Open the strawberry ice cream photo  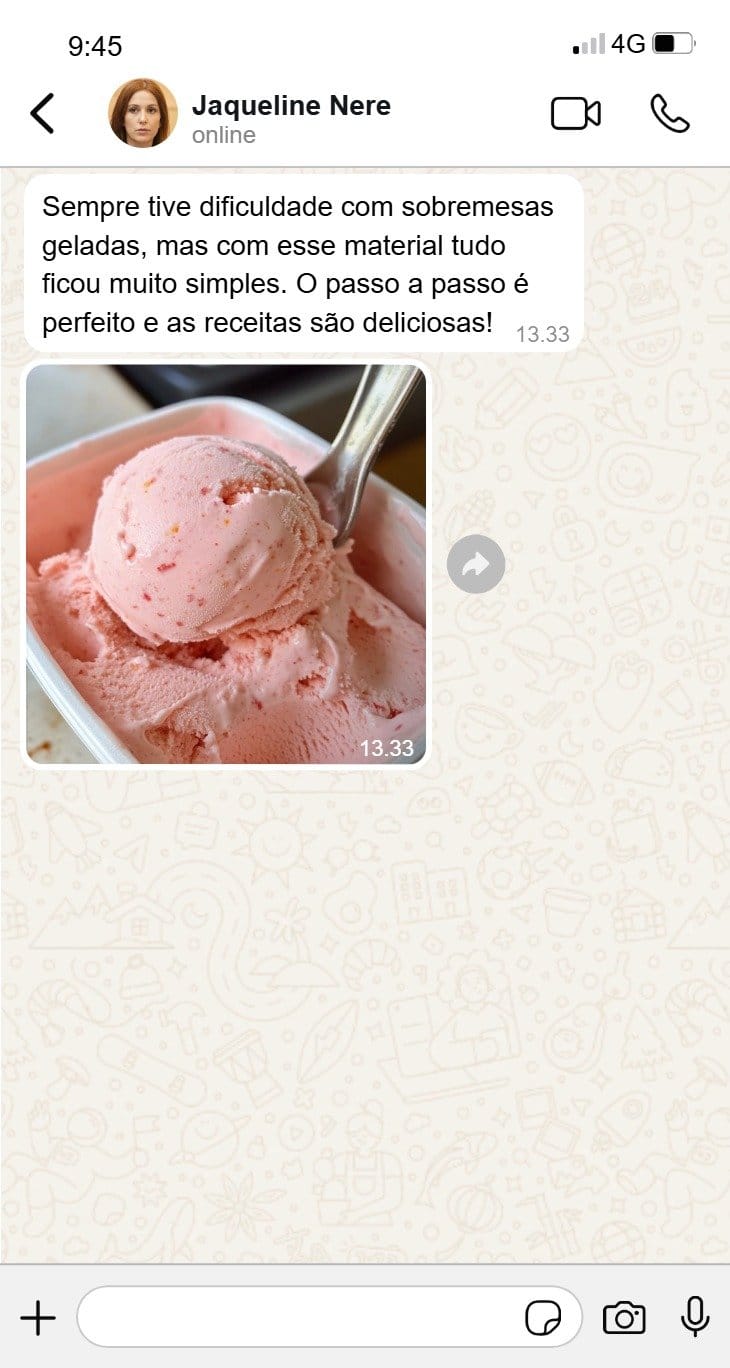(226, 564)
